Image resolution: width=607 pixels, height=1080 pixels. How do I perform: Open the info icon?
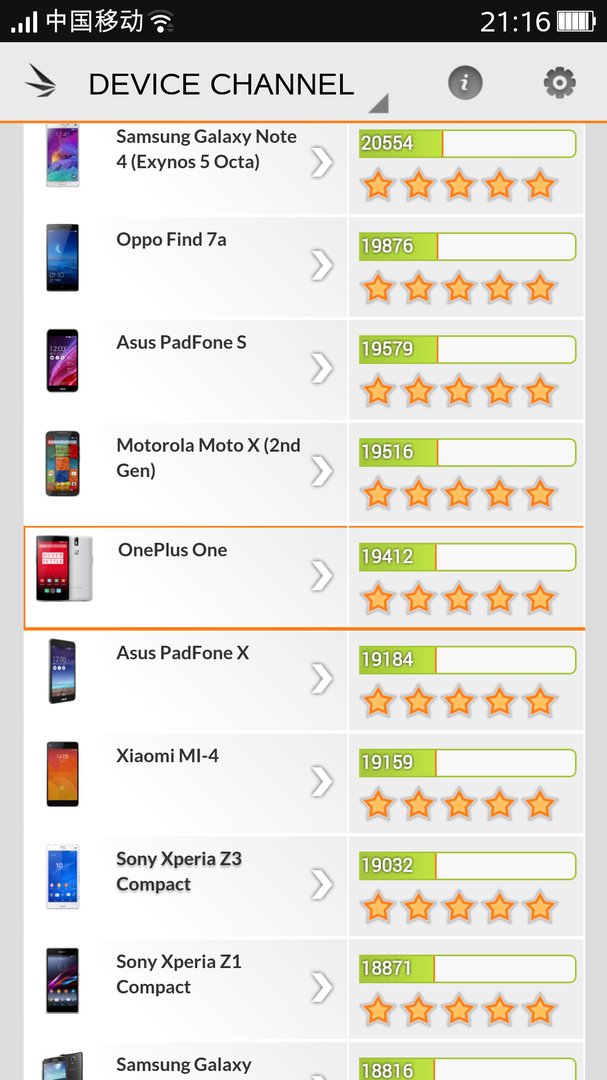(465, 83)
